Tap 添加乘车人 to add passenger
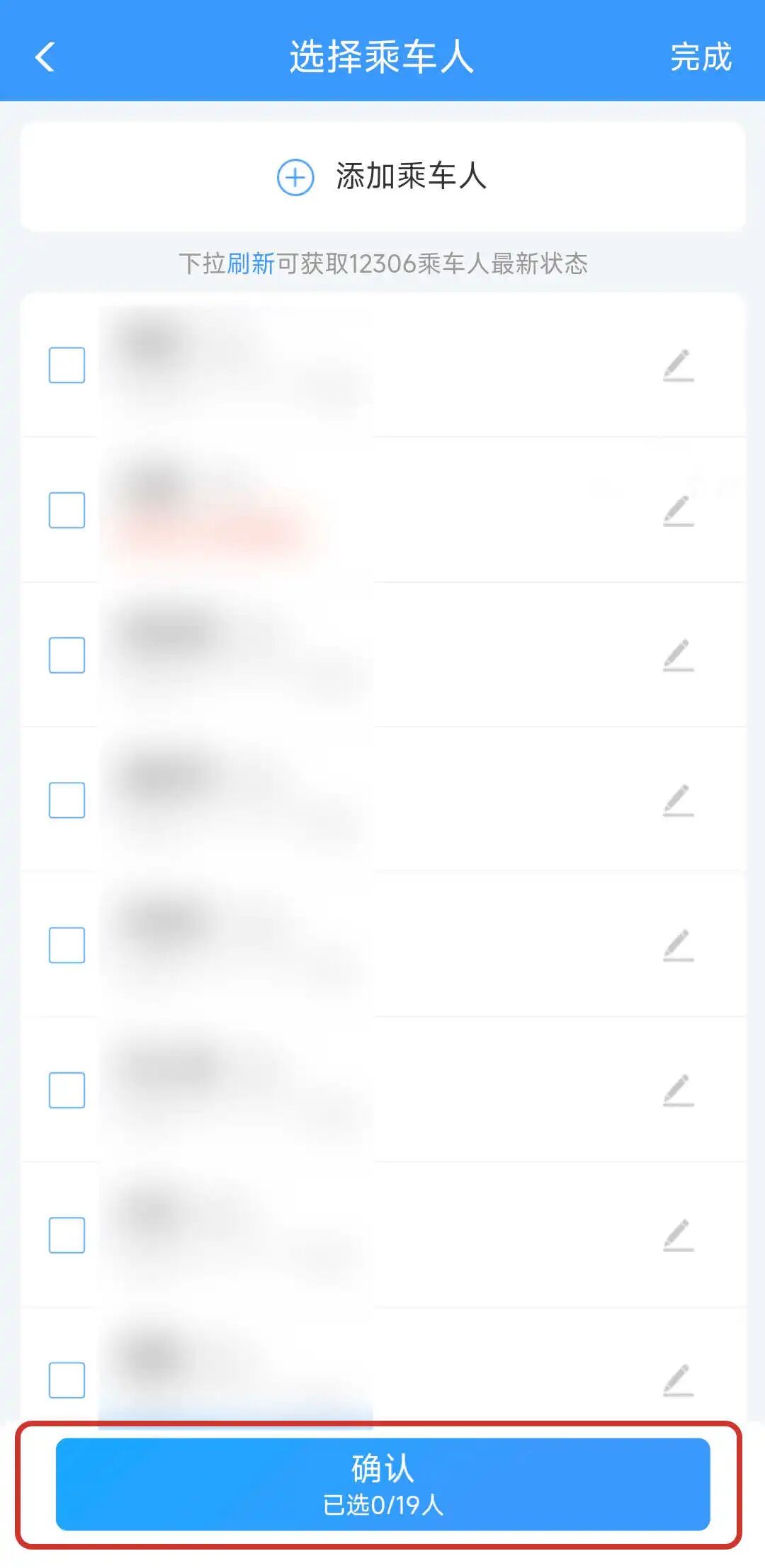The width and height of the screenshot is (765, 1568). point(382,176)
